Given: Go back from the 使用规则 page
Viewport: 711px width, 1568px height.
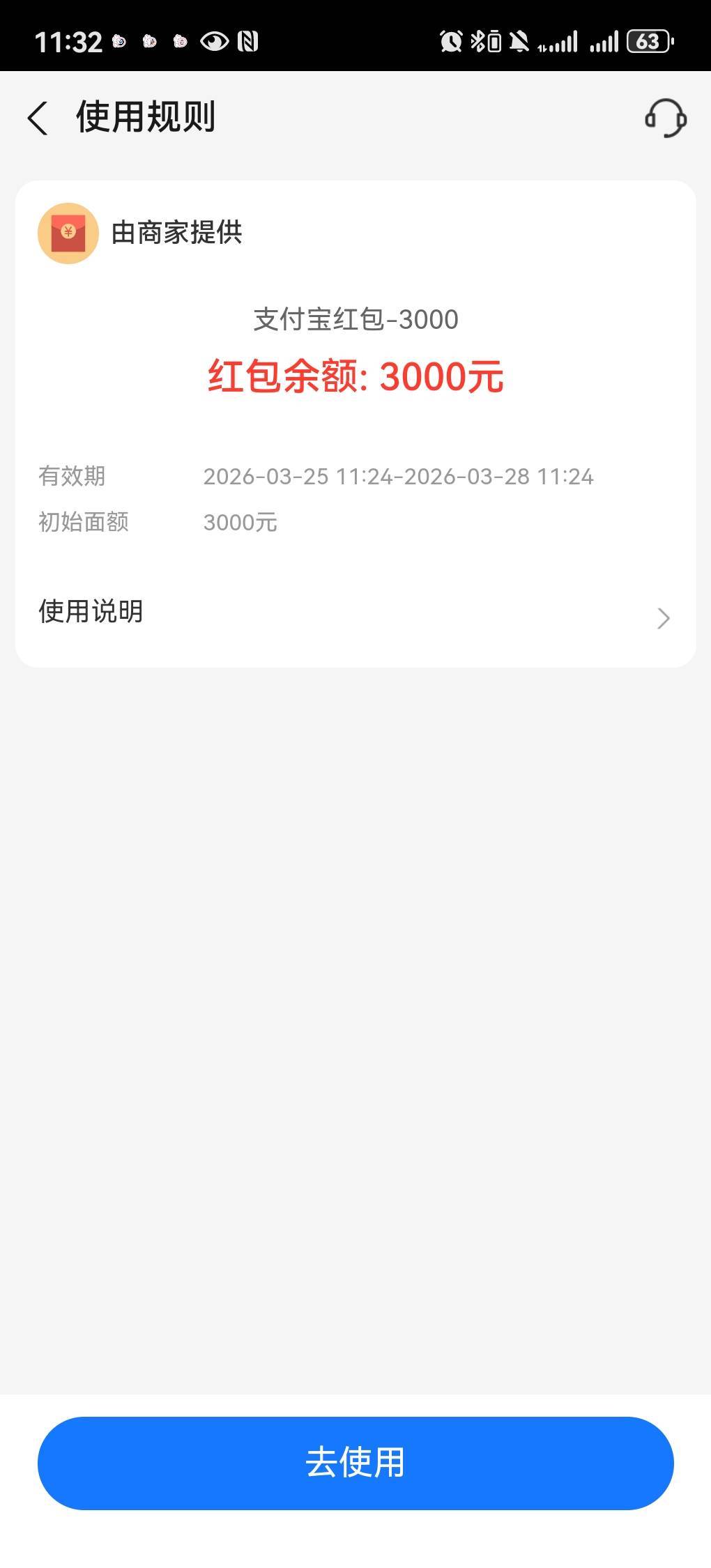Looking at the screenshot, I should tap(38, 117).
